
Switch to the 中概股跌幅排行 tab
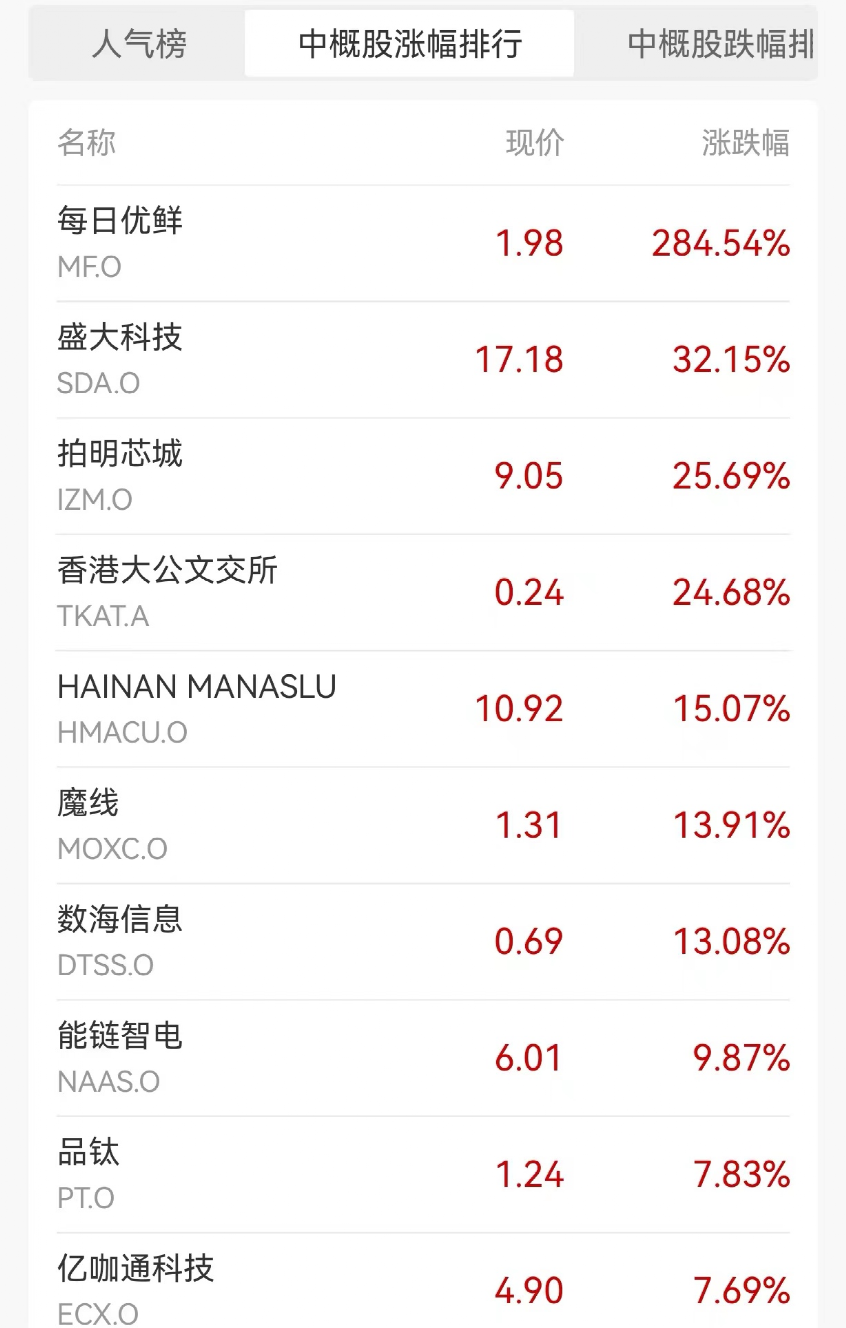(x=719, y=44)
